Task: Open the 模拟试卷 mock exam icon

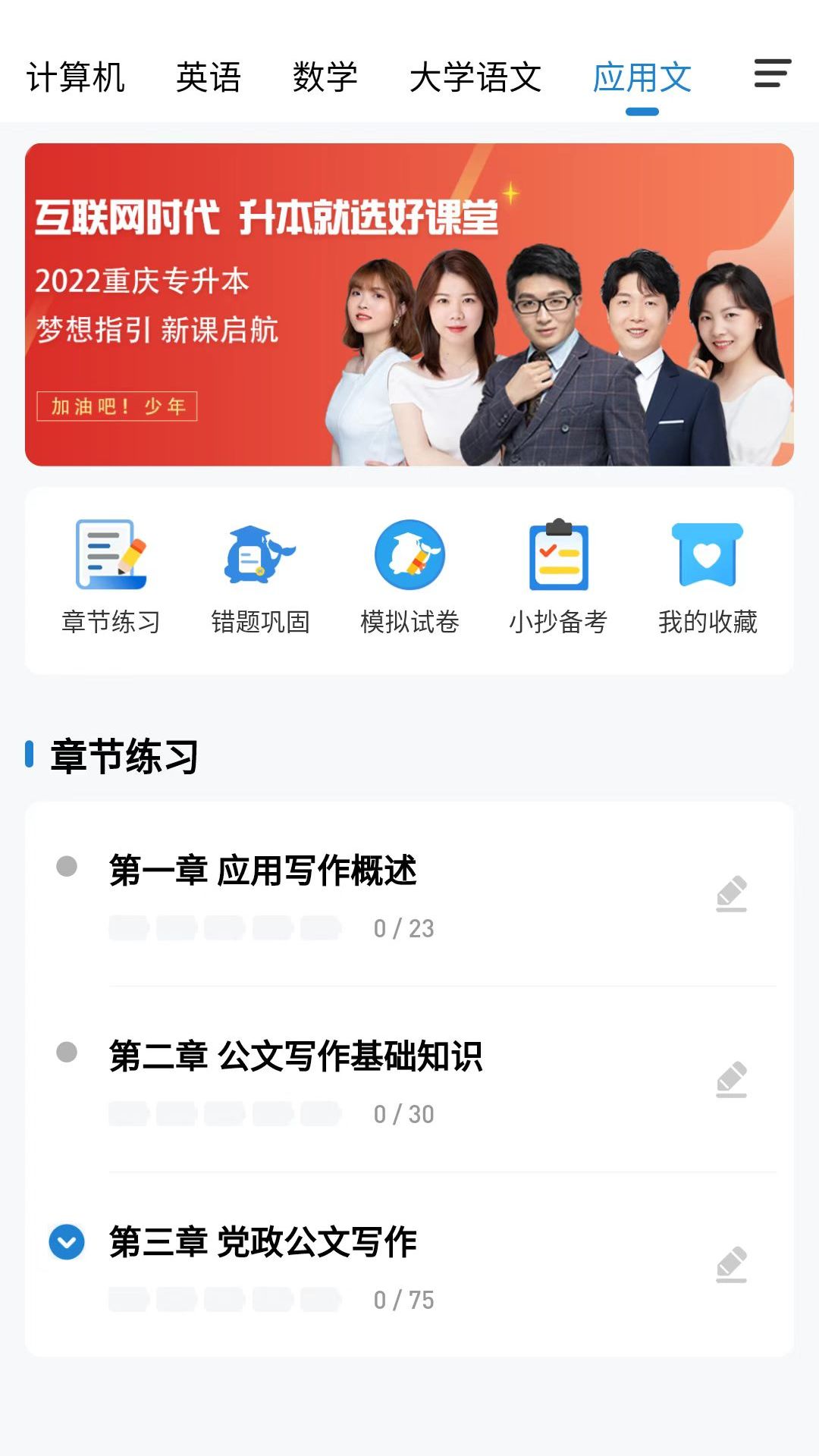Action: [411, 576]
